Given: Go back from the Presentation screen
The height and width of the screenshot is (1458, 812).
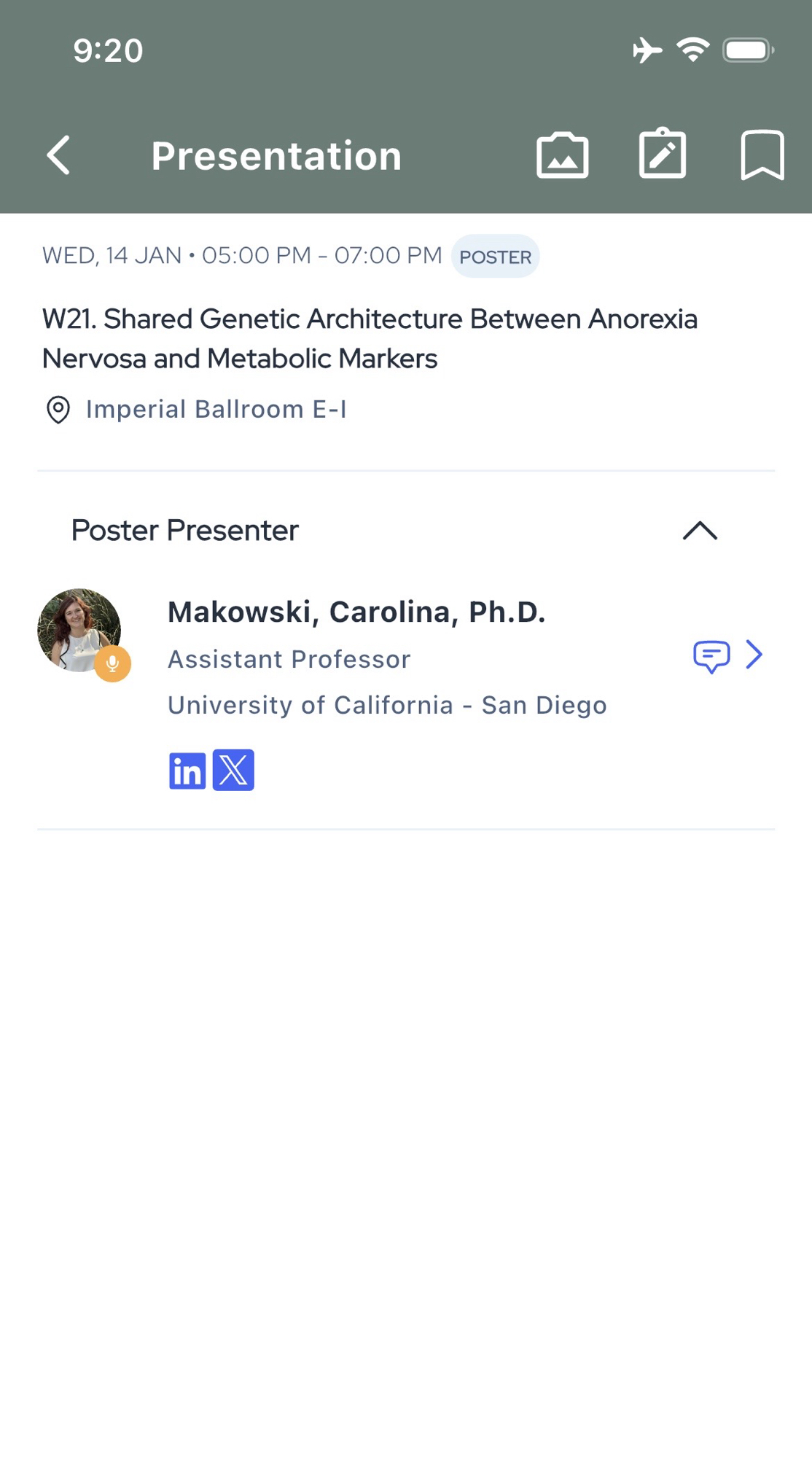Looking at the screenshot, I should tap(59, 155).
